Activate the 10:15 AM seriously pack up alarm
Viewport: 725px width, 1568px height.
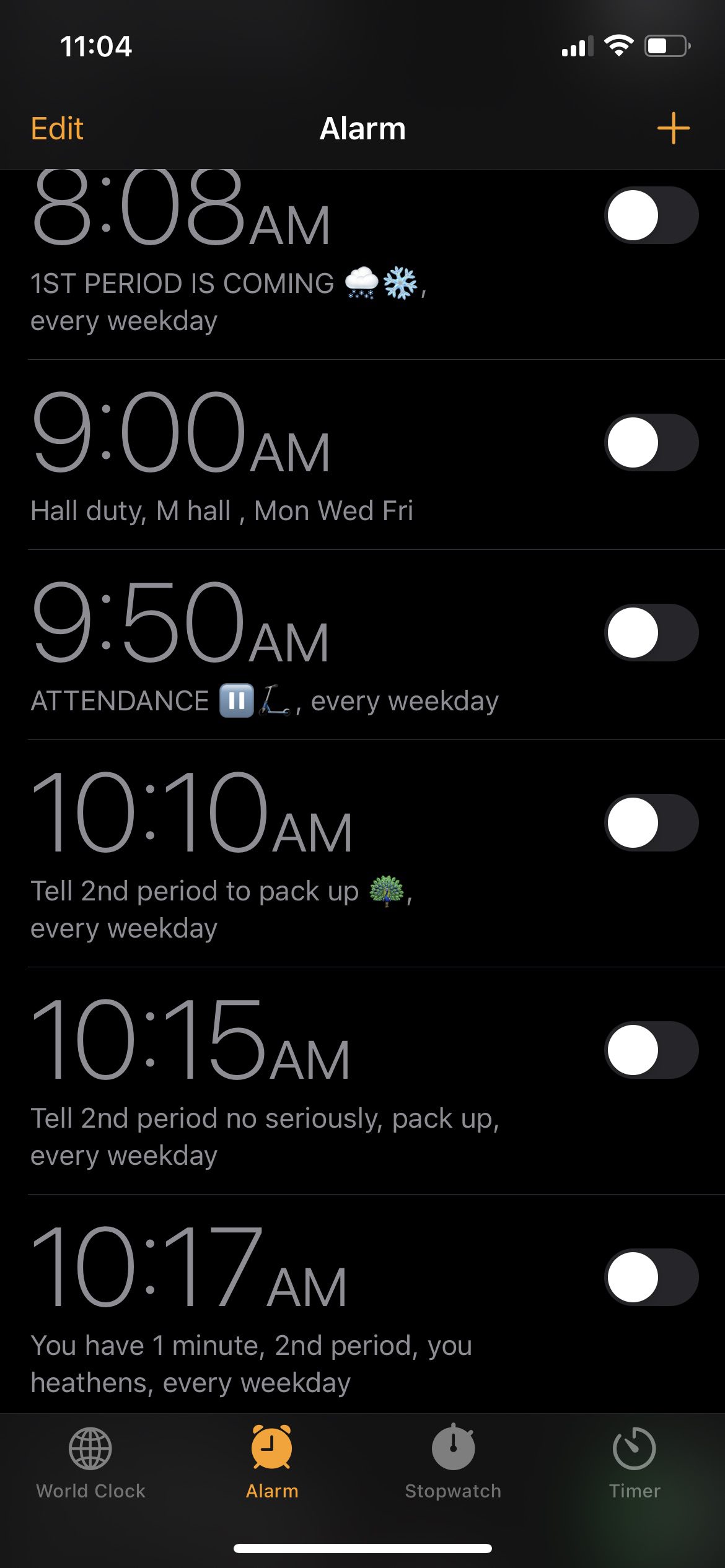pyautogui.click(x=650, y=1049)
